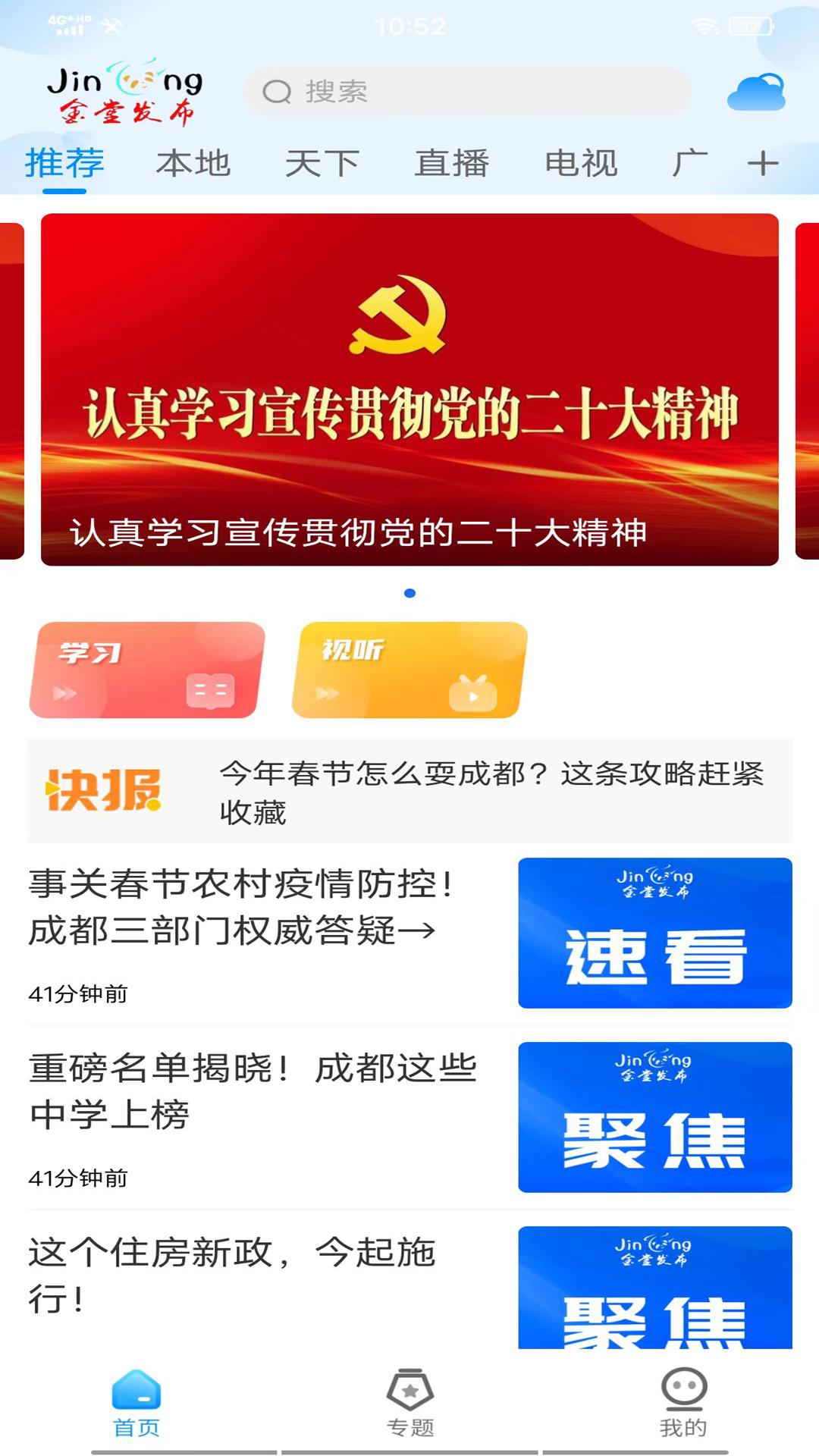Image resolution: width=819 pixels, height=1456 pixels.
Task: Tap the search magnifier in the search bar
Action: point(278,92)
